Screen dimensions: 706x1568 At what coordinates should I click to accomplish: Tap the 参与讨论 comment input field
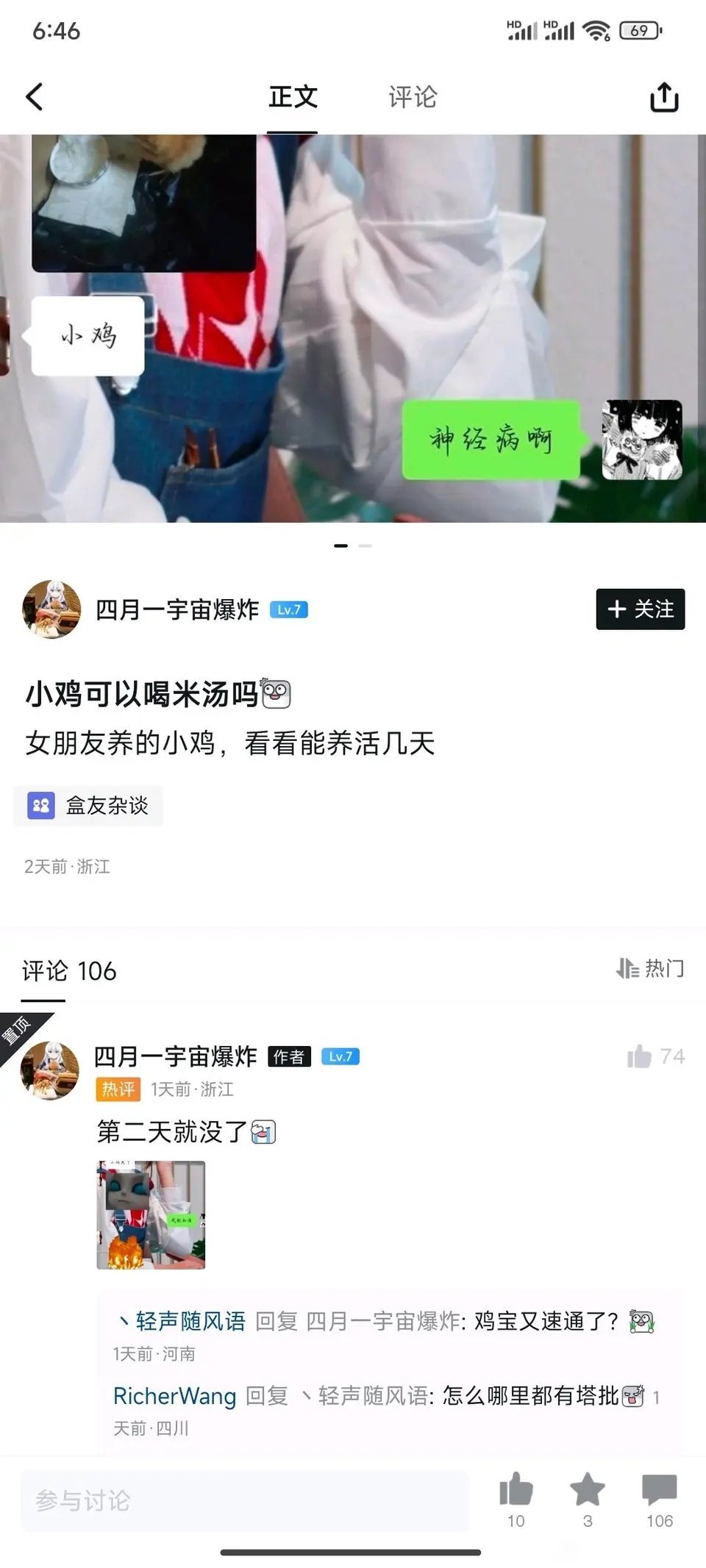pyautogui.click(x=244, y=1500)
